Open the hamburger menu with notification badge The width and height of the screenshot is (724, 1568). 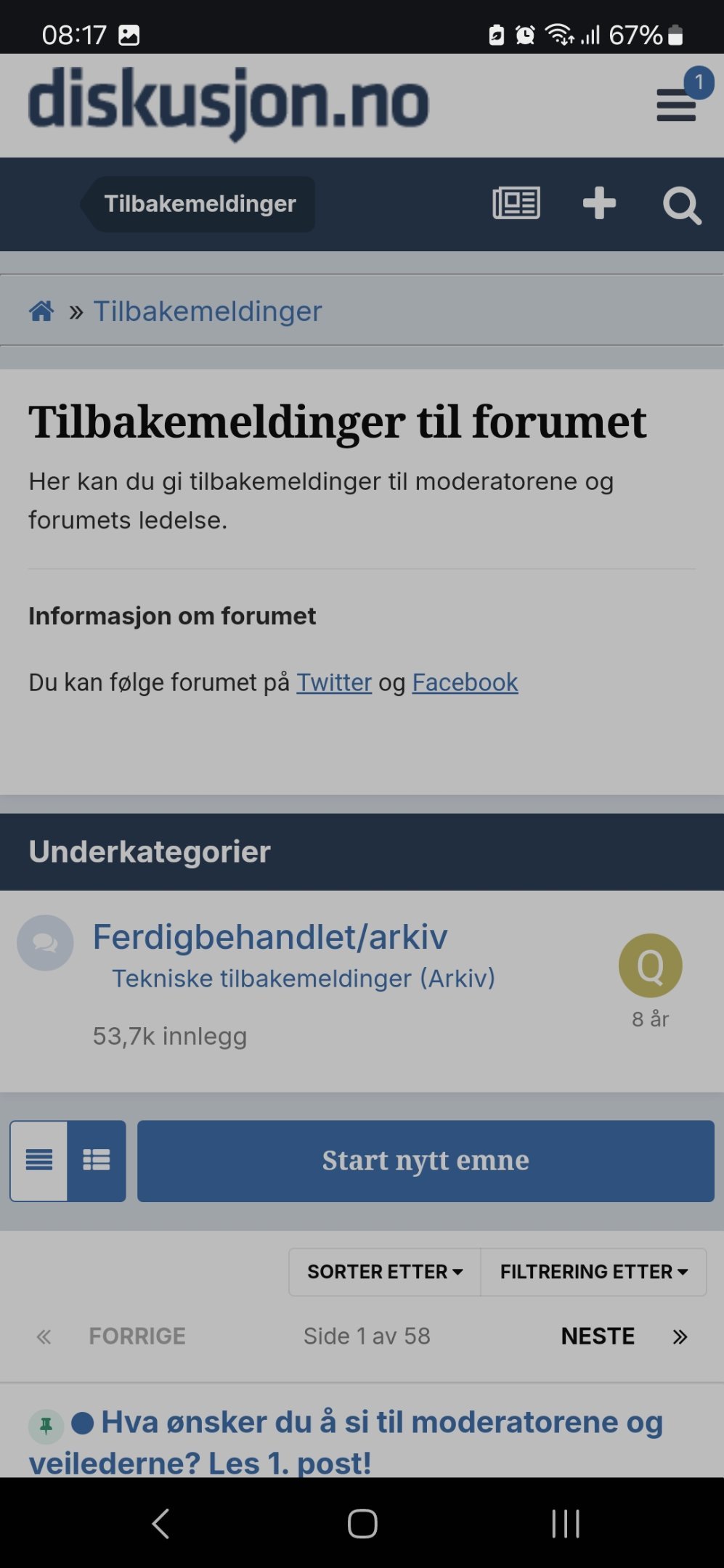(x=677, y=105)
